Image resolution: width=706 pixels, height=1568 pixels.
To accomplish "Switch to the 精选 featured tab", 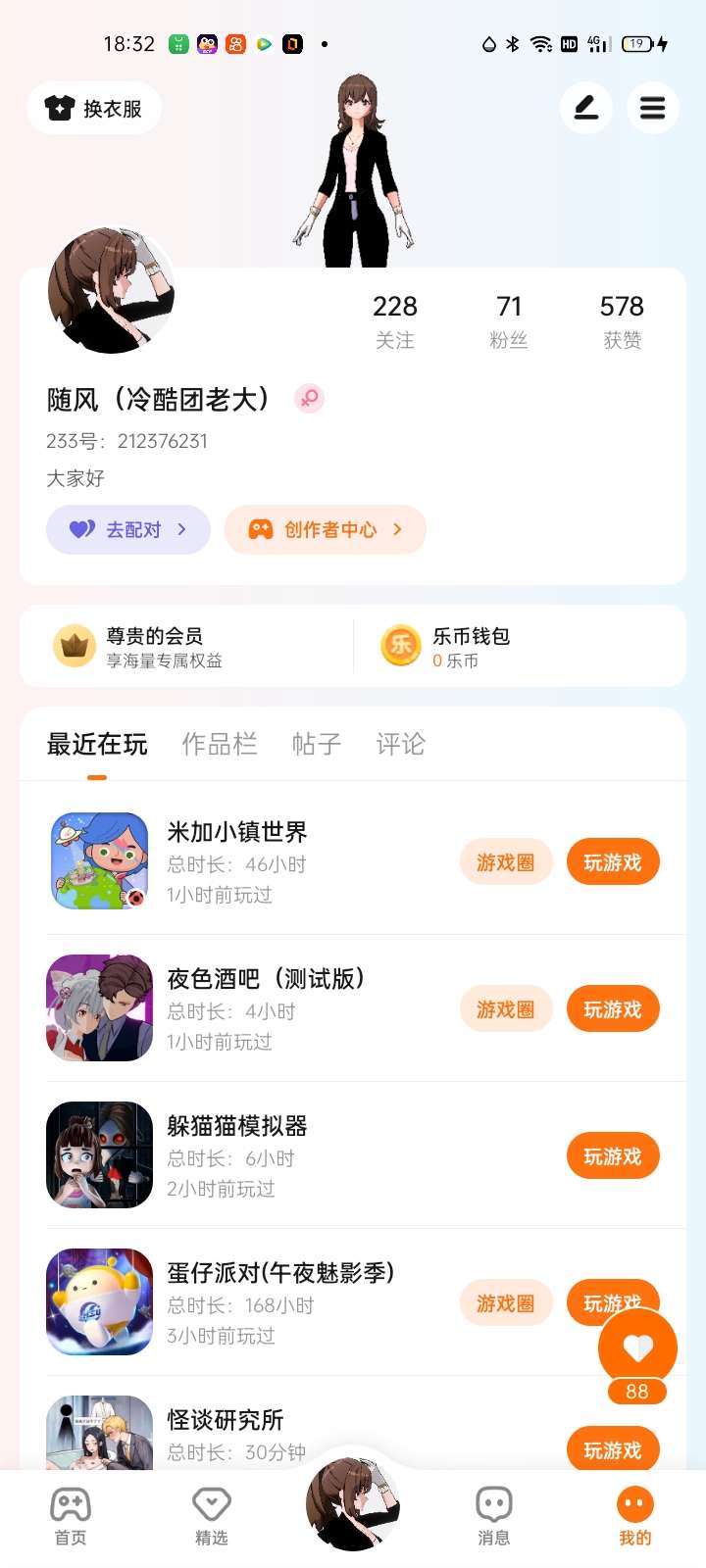I will click(x=212, y=1515).
